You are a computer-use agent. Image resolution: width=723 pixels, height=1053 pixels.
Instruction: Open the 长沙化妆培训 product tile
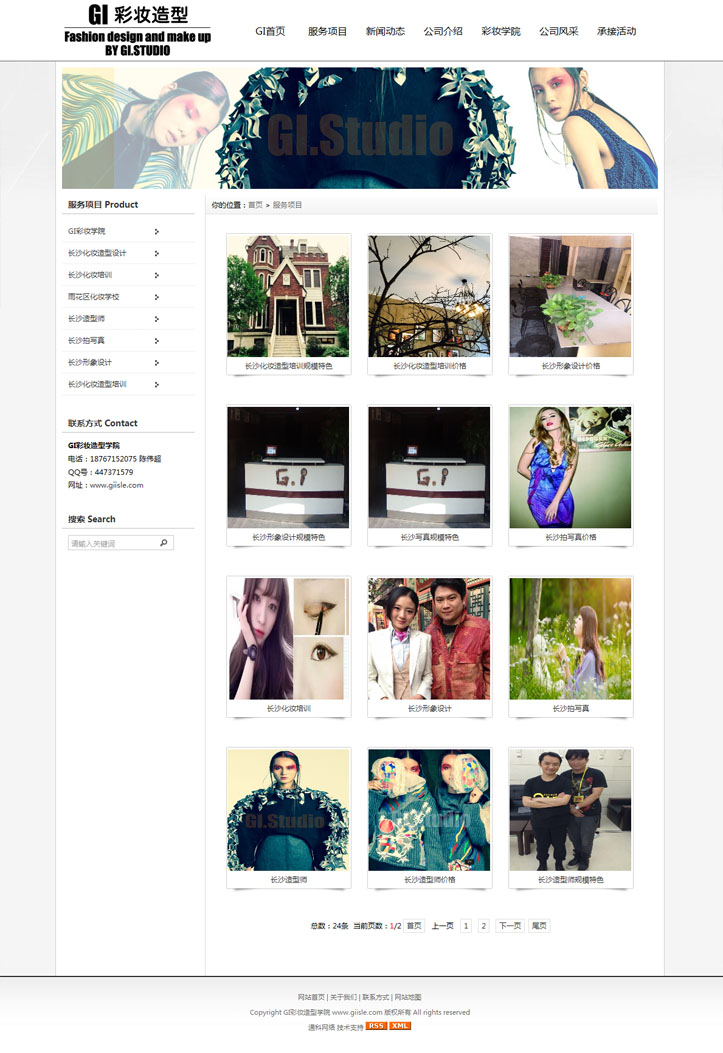coord(288,638)
